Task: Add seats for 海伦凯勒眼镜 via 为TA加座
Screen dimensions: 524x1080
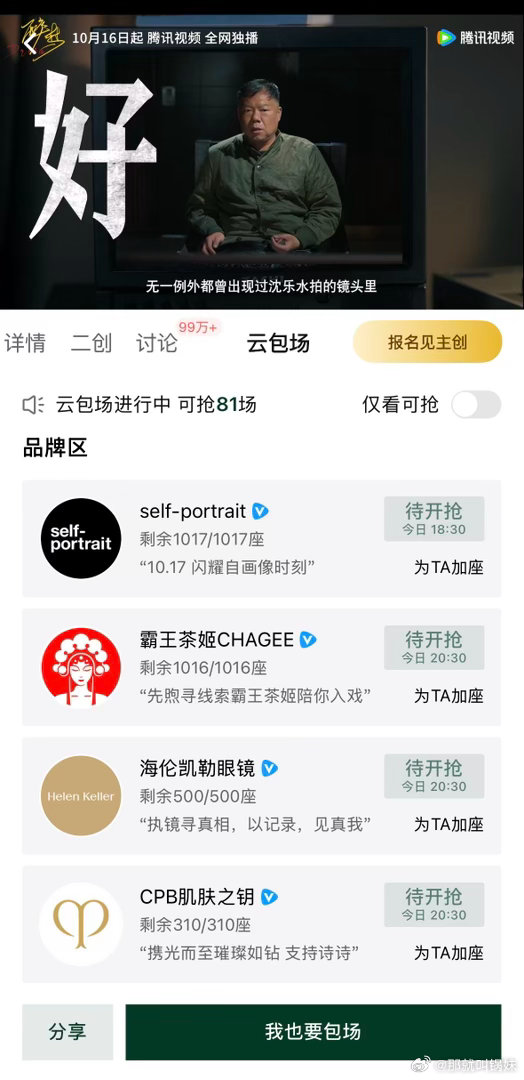Action: [x=448, y=824]
